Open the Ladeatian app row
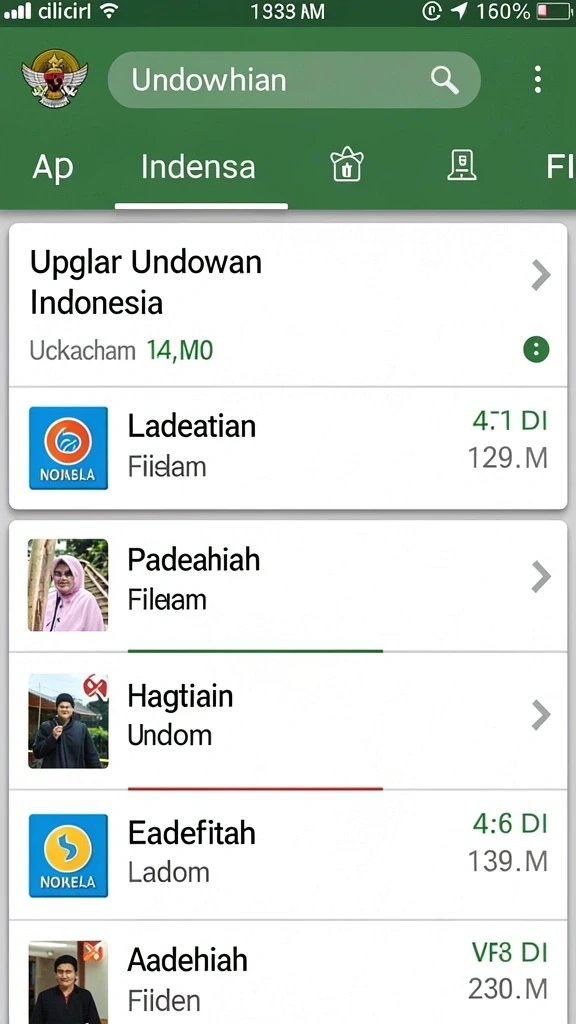 tap(288, 447)
